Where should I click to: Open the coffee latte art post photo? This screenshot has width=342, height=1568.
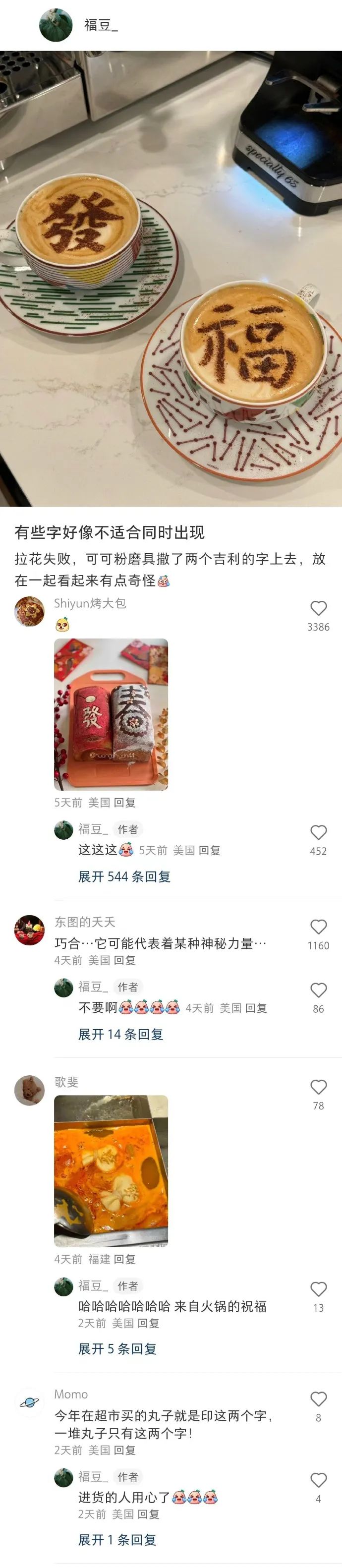click(171, 278)
